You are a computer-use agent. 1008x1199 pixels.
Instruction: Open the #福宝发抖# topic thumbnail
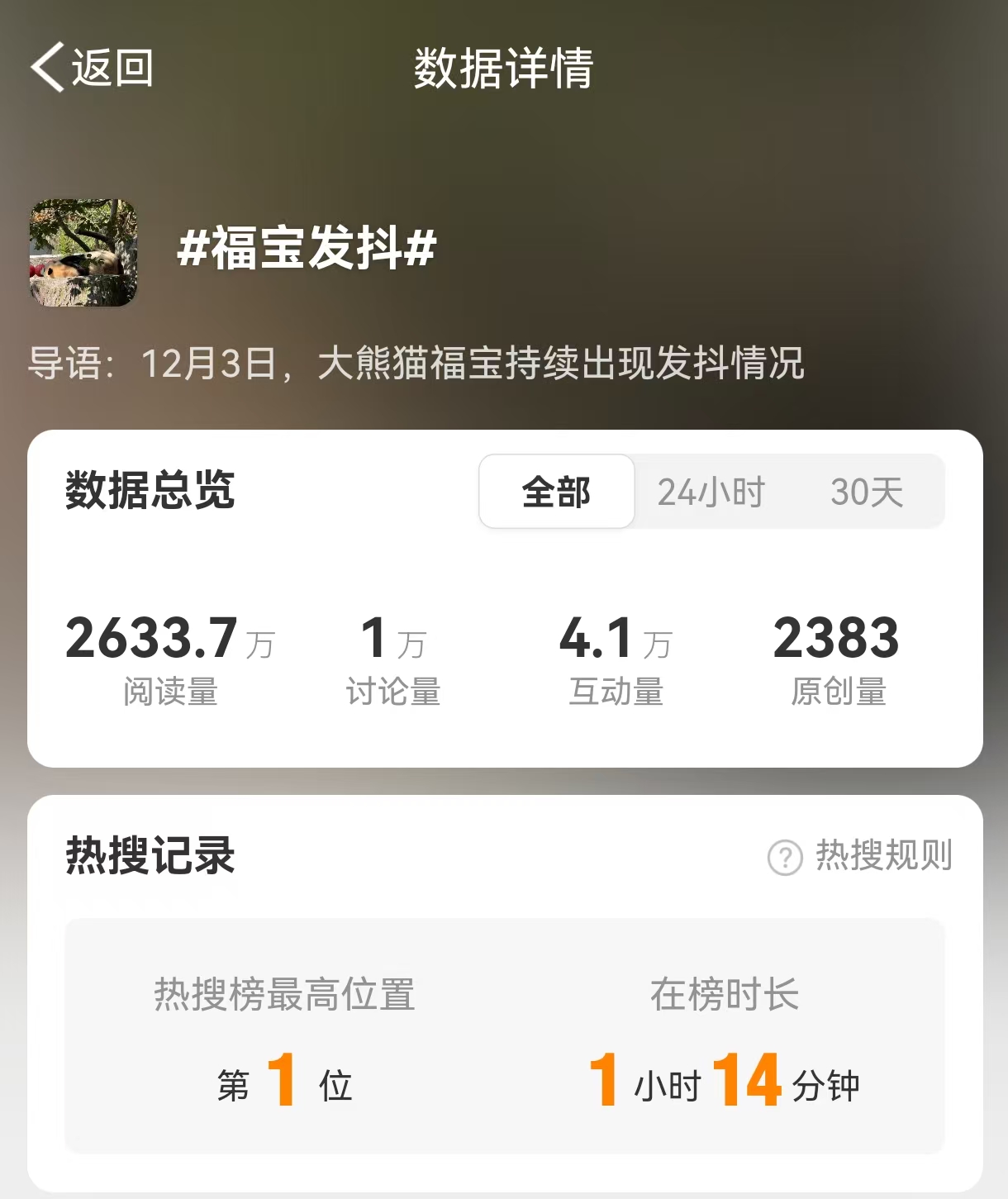[x=83, y=253]
